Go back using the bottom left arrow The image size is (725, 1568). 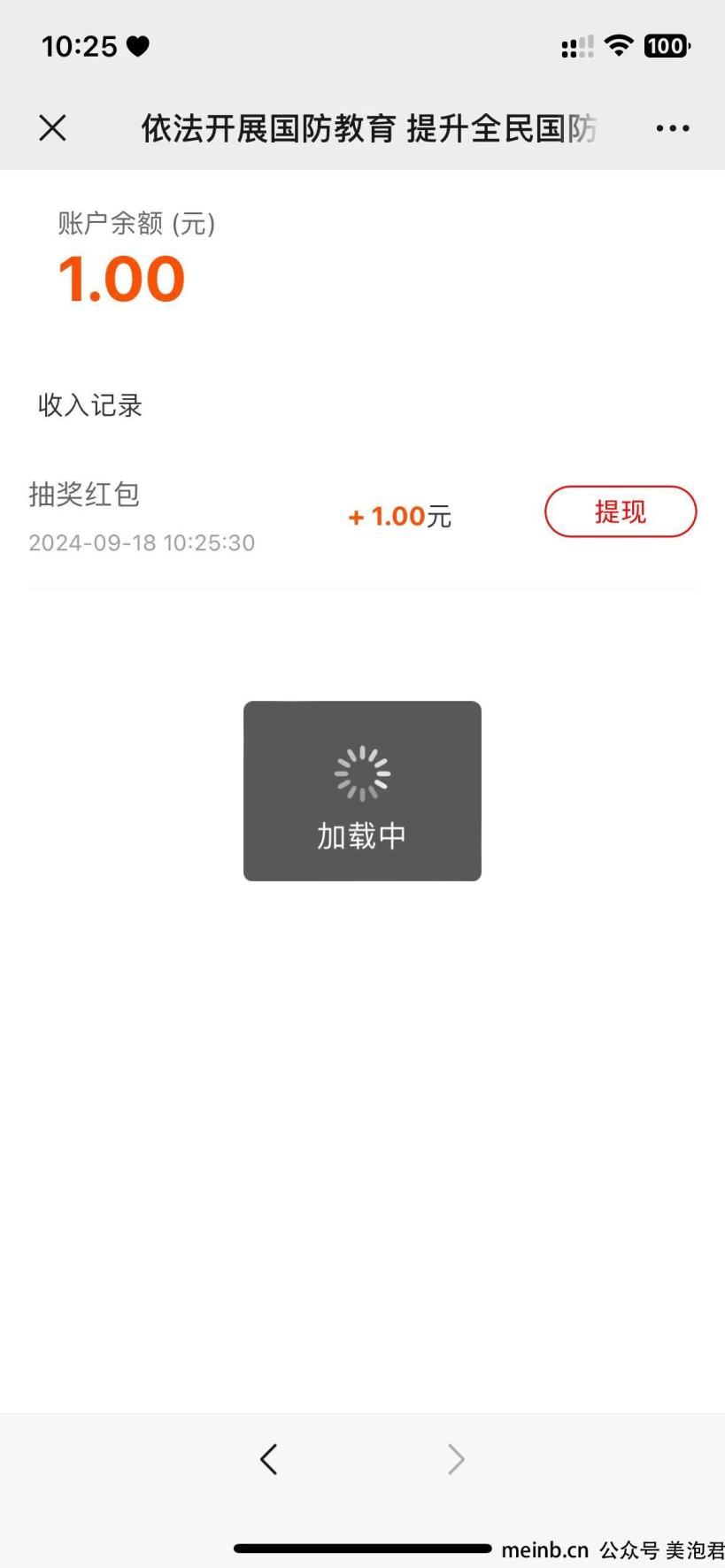pyautogui.click(x=269, y=1459)
